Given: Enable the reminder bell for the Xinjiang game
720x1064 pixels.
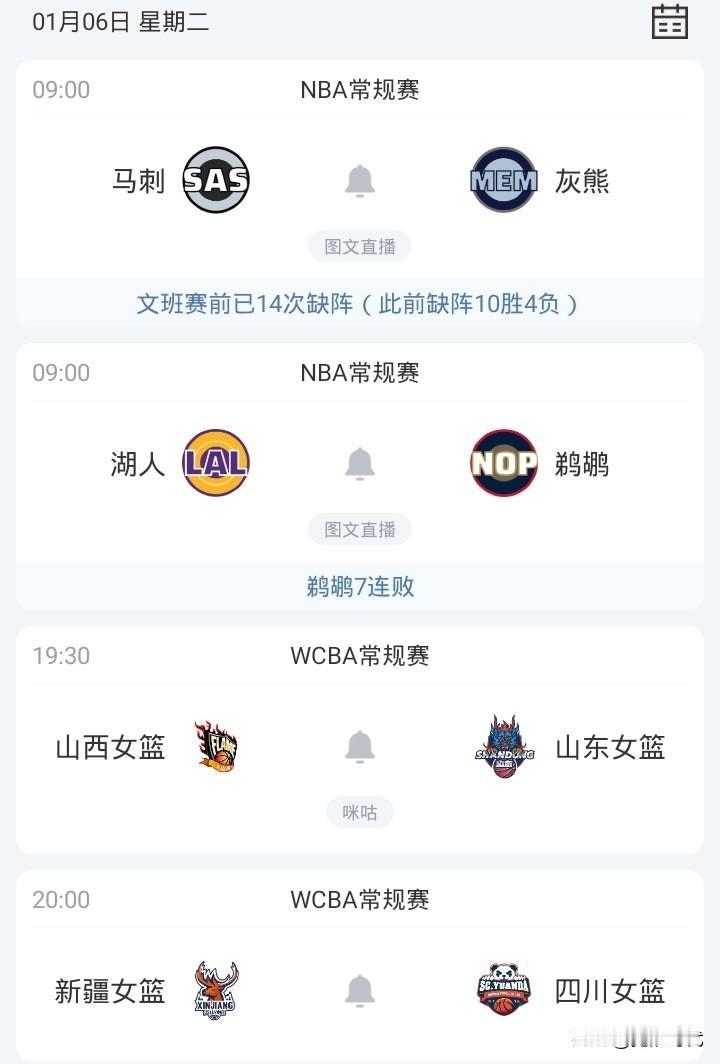Looking at the screenshot, I should tap(359, 991).
